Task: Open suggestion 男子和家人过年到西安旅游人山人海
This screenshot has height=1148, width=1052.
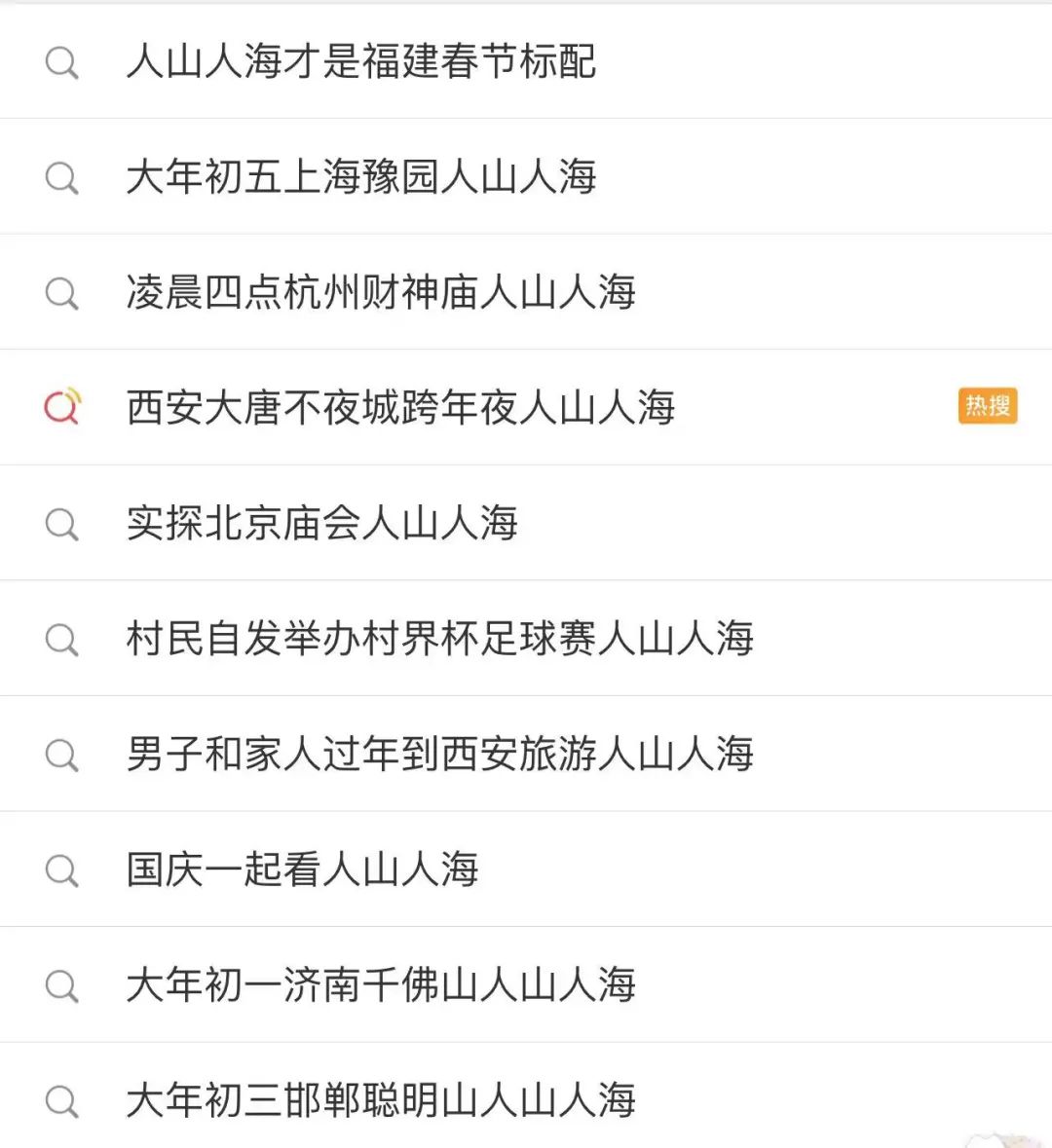Action: coord(439,754)
